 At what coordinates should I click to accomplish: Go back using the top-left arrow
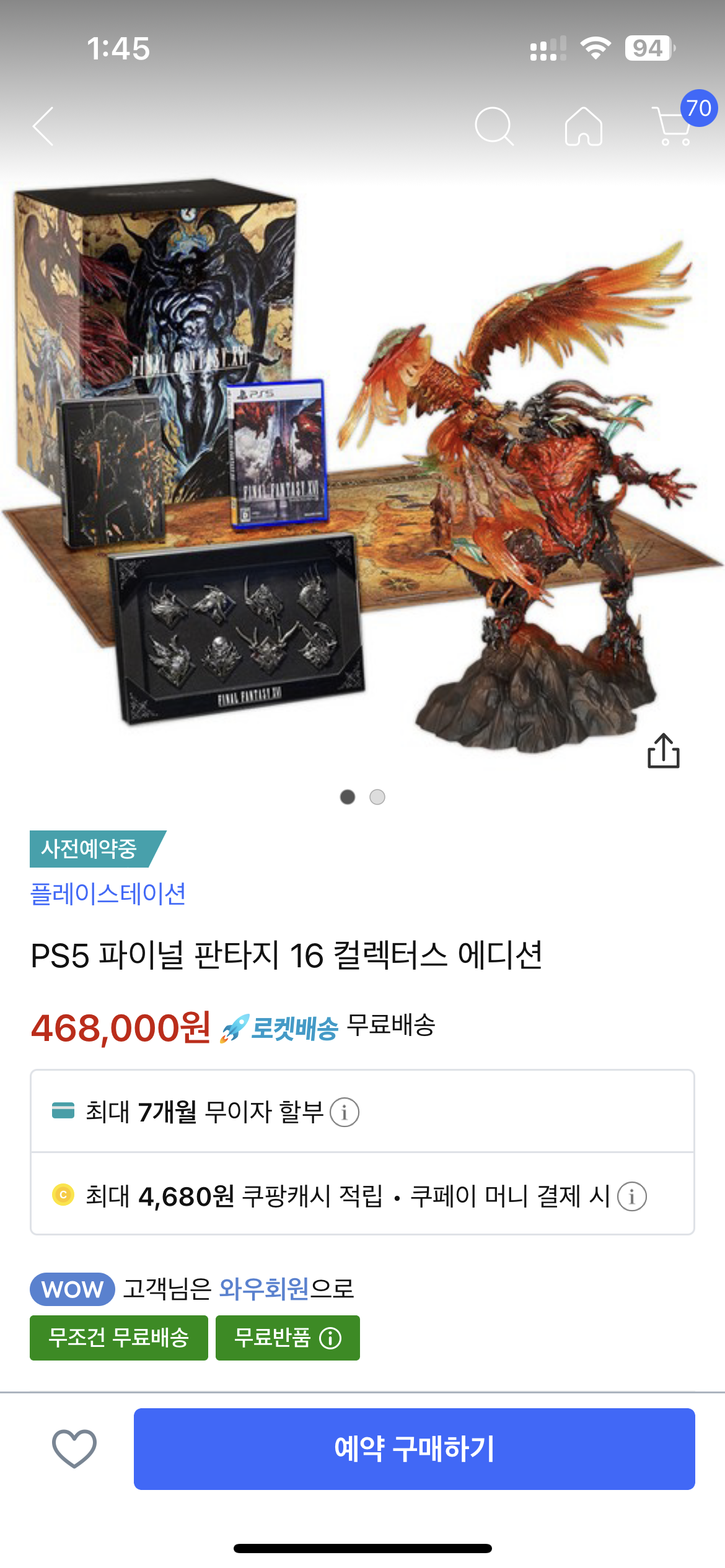[43, 126]
